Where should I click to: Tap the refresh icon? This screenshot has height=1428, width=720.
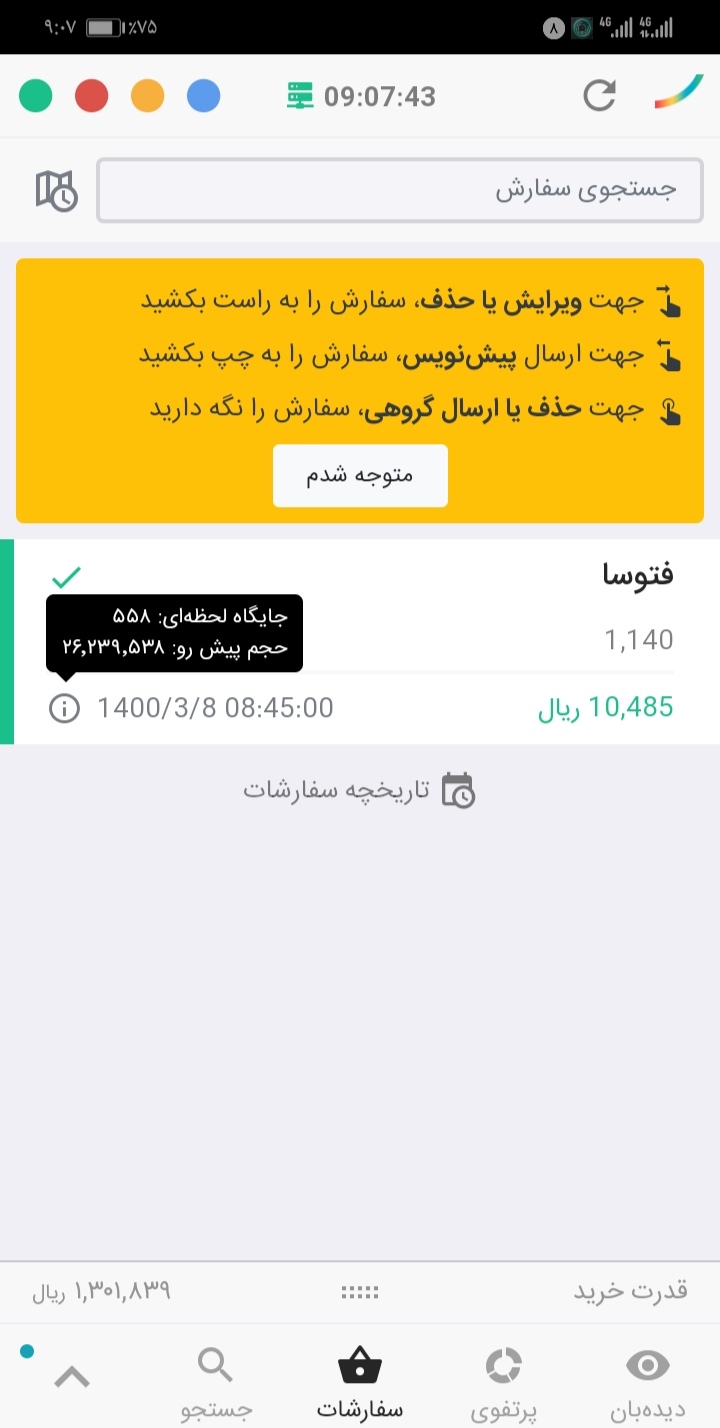(x=599, y=96)
